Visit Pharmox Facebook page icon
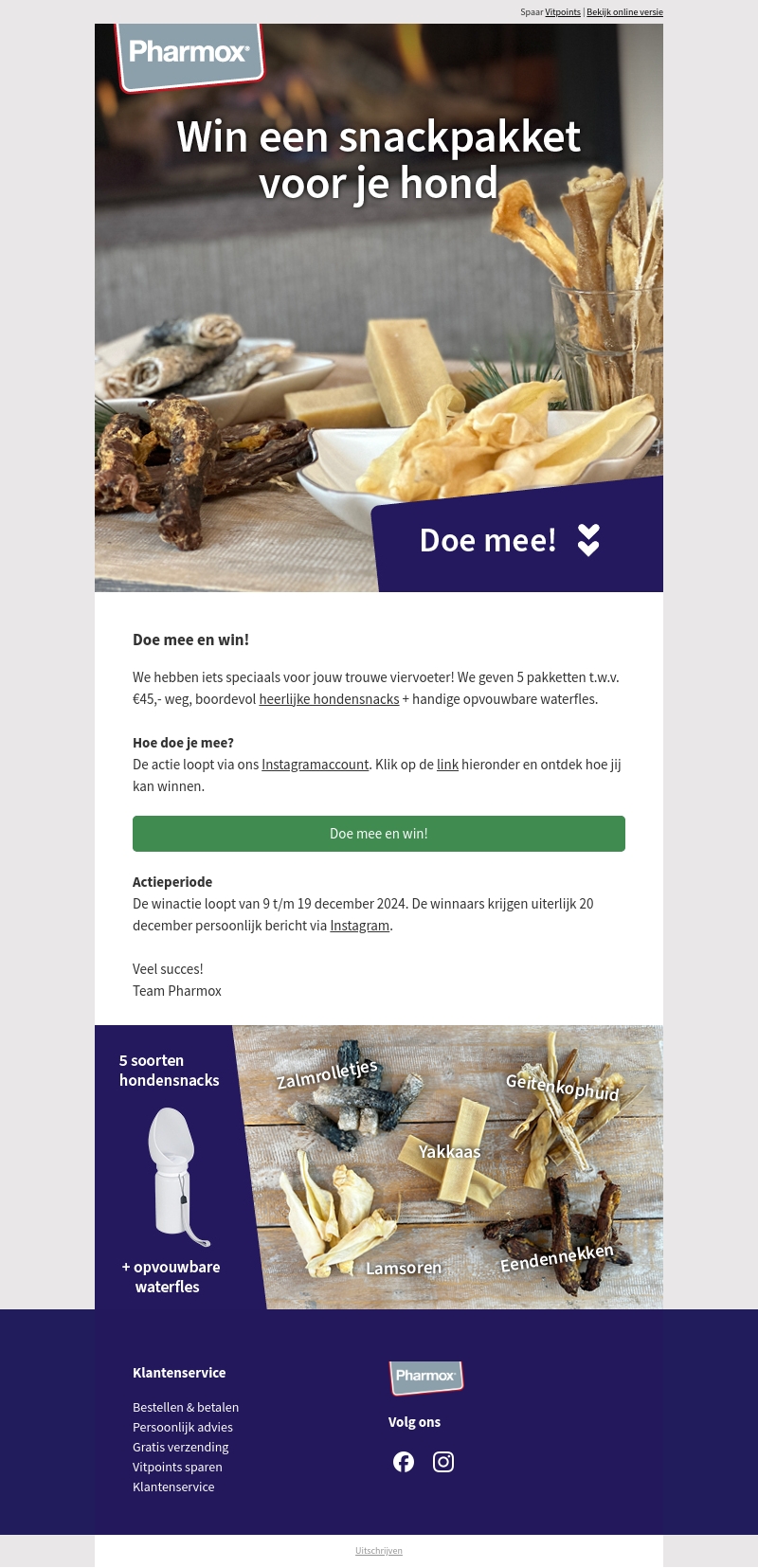Screen dimensions: 758x1568 pyautogui.click(x=404, y=1462)
